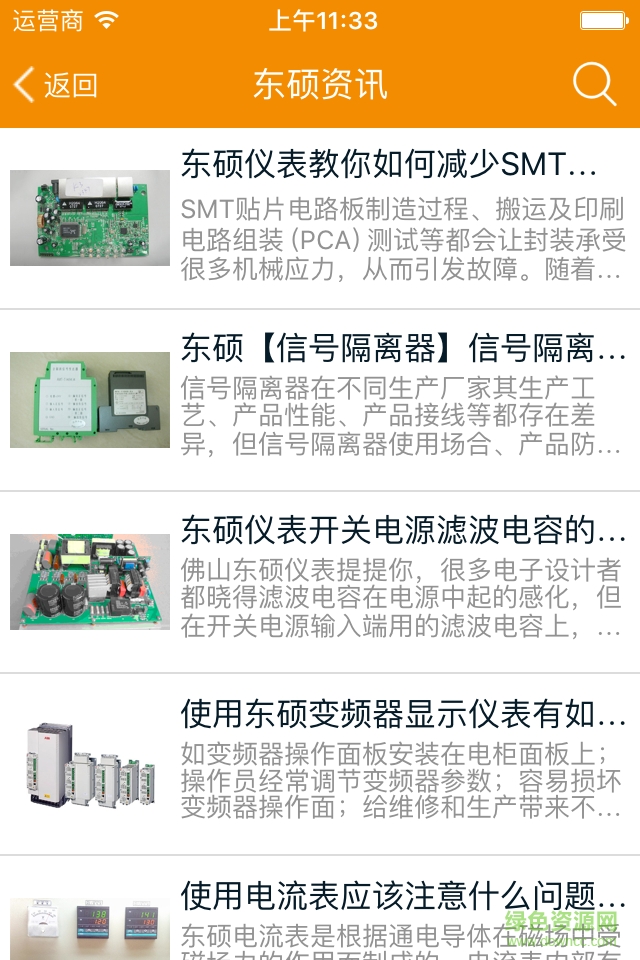
Task: Open the search magnifier icon
Action: [594, 86]
